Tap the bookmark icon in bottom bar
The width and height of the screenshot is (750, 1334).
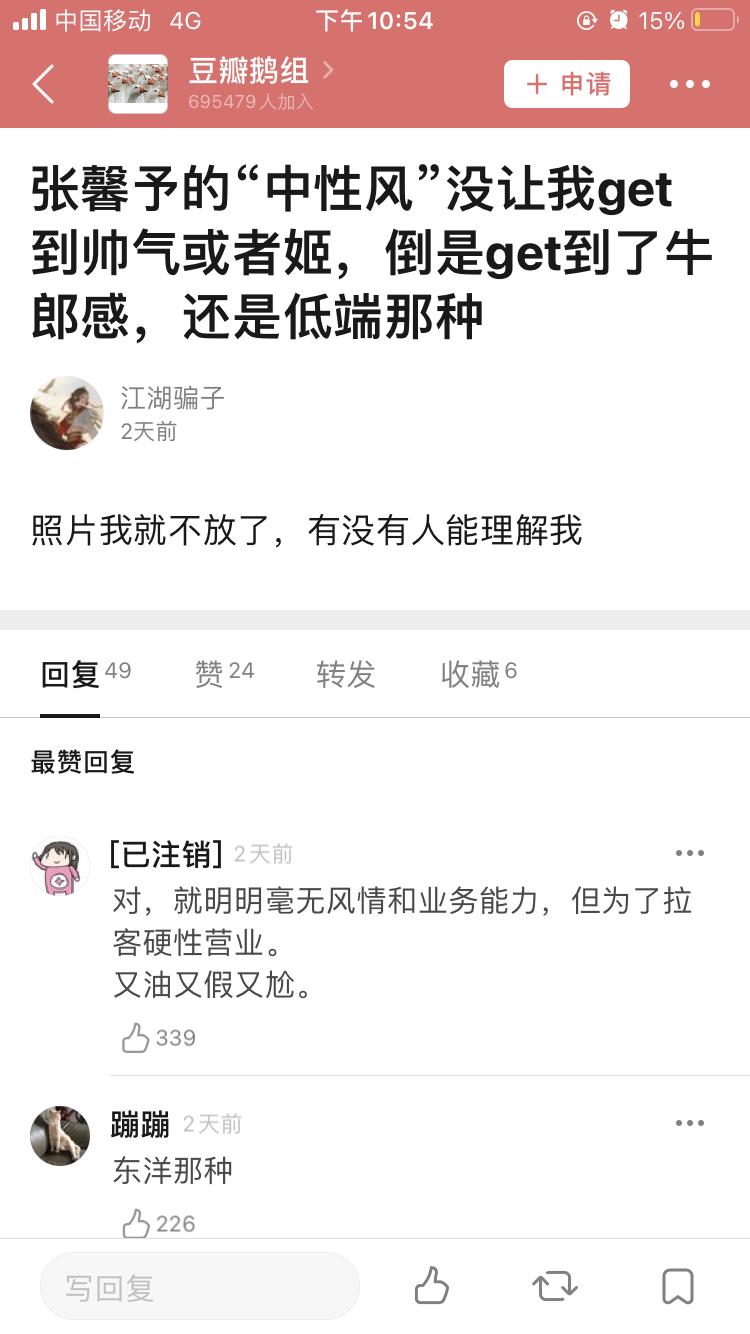click(678, 1287)
